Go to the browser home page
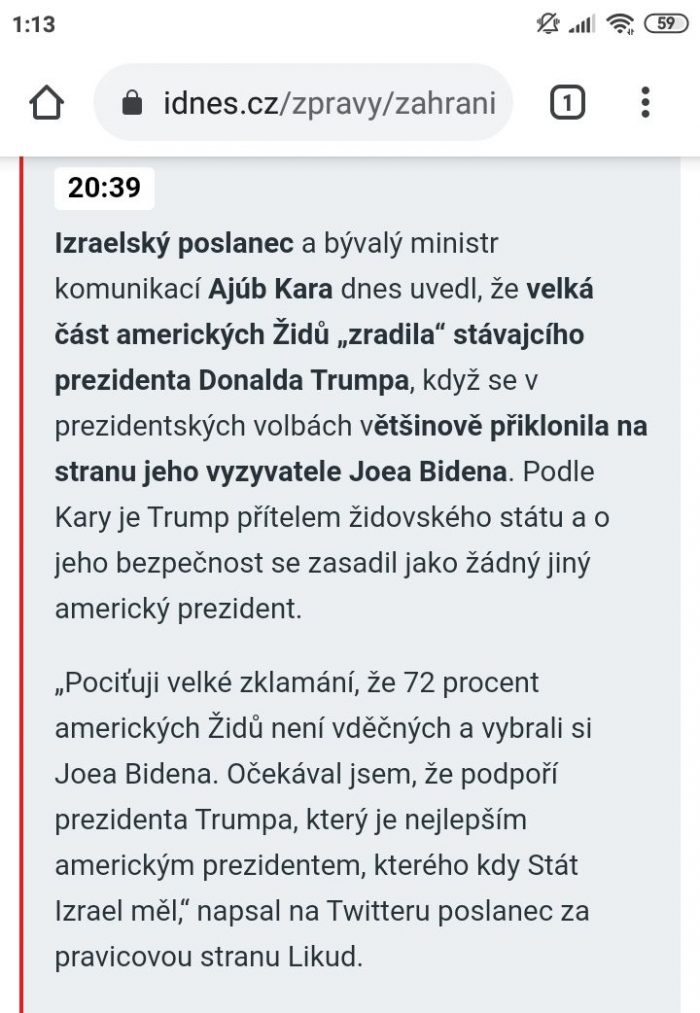Viewport: 700px width, 1013px height. coord(47,103)
